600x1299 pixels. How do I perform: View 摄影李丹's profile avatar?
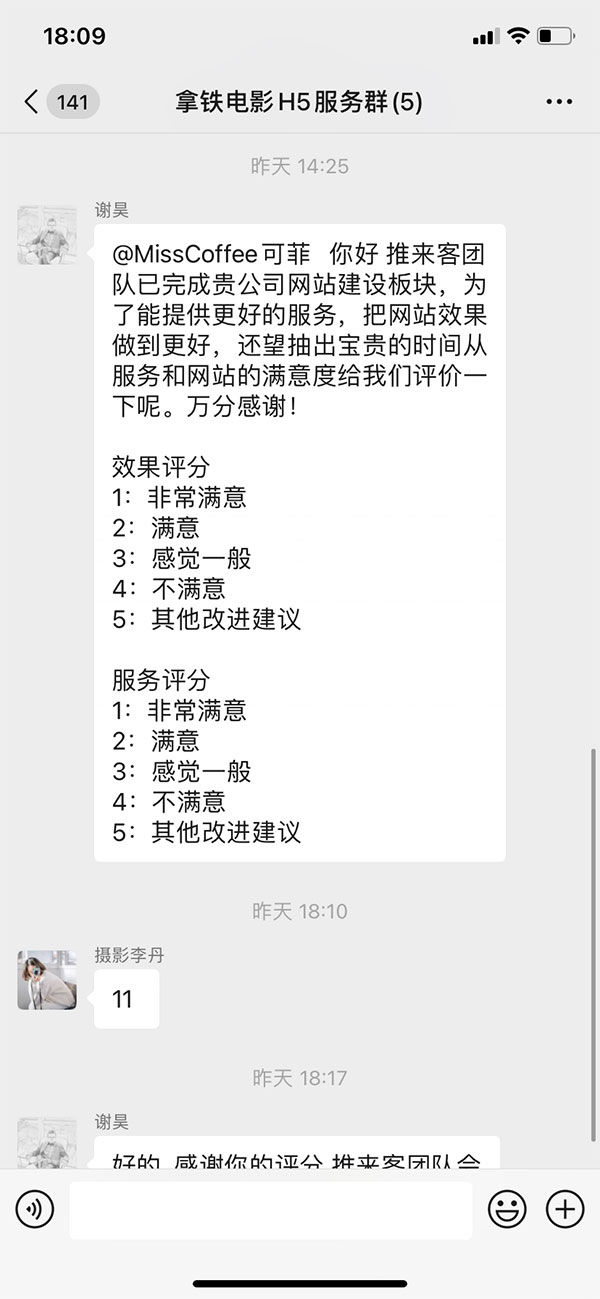pyautogui.click(x=47, y=980)
